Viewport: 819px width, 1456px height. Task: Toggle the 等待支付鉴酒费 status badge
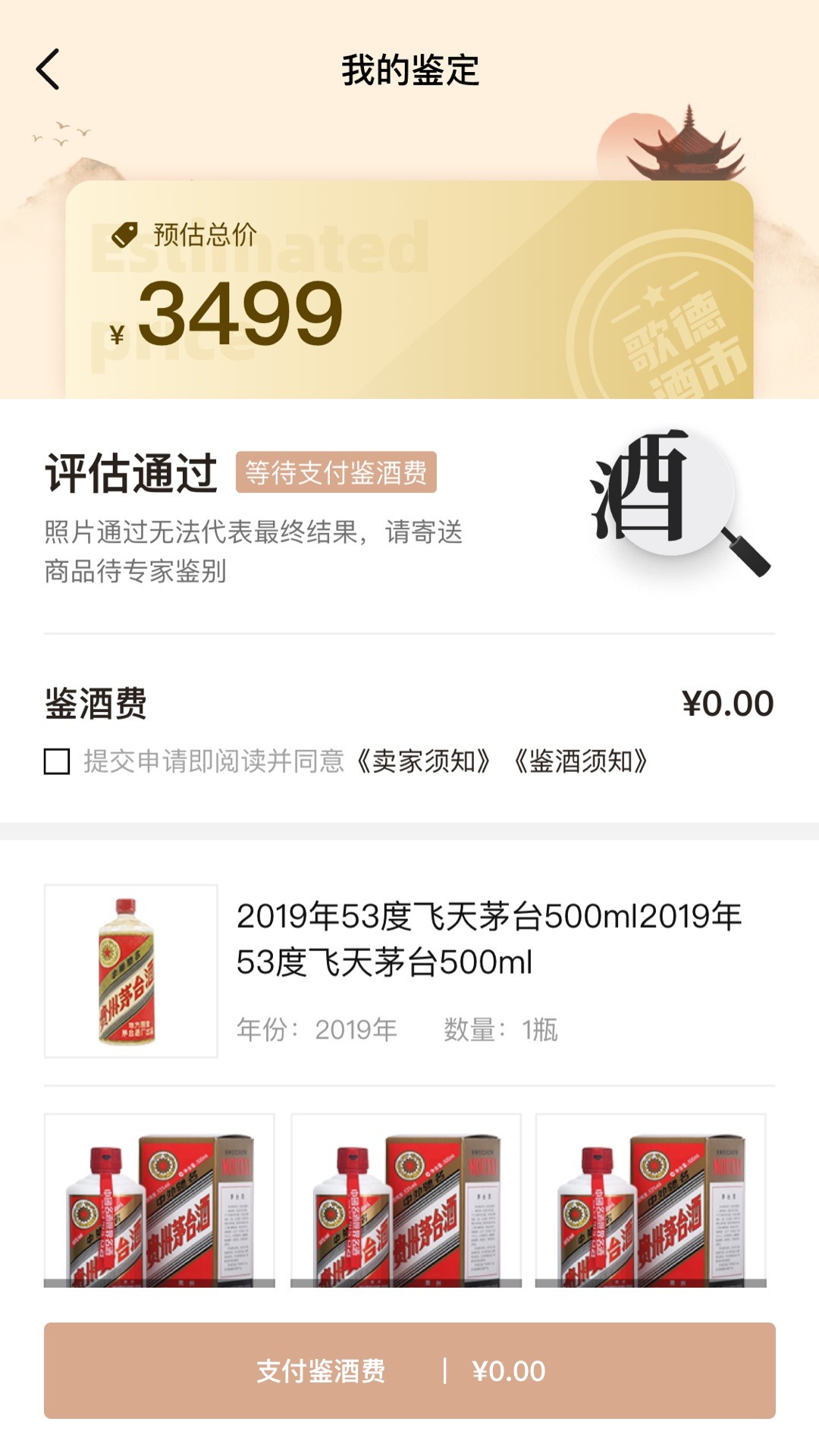pos(339,472)
